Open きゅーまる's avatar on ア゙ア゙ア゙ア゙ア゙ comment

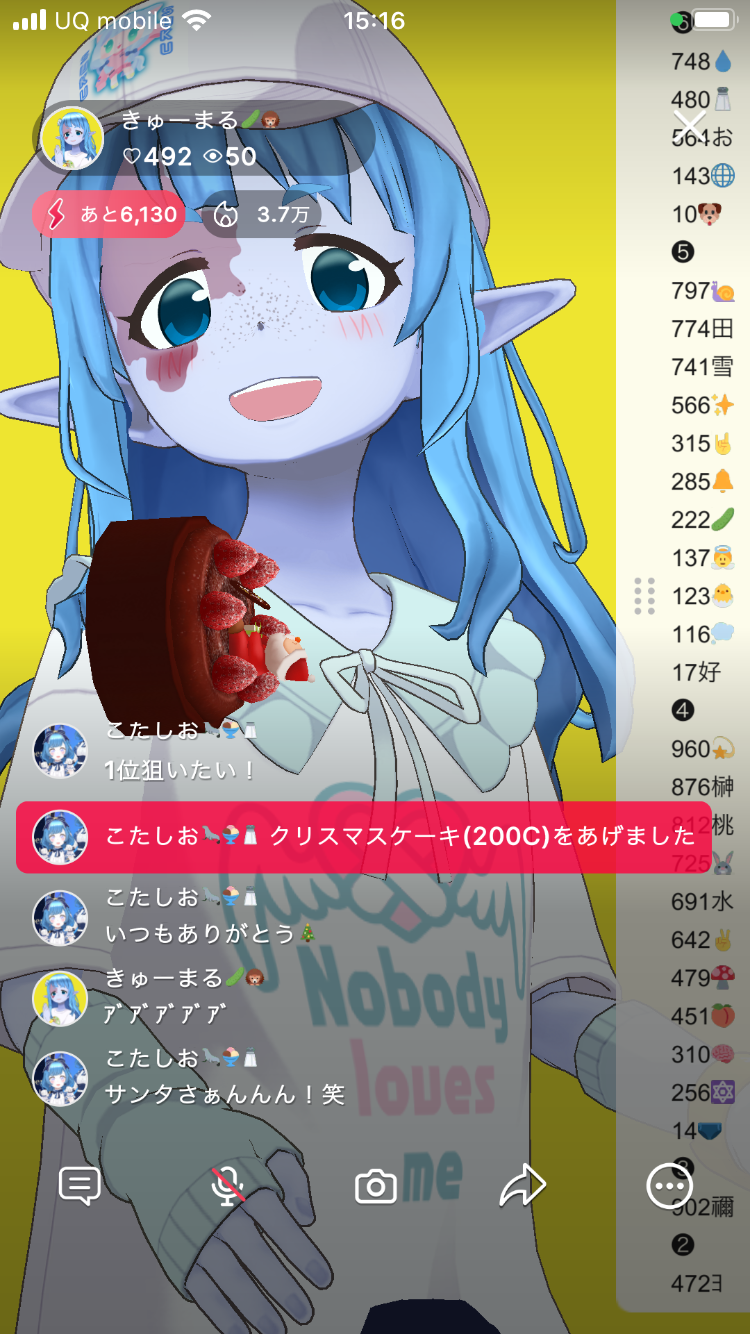coord(60,997)
